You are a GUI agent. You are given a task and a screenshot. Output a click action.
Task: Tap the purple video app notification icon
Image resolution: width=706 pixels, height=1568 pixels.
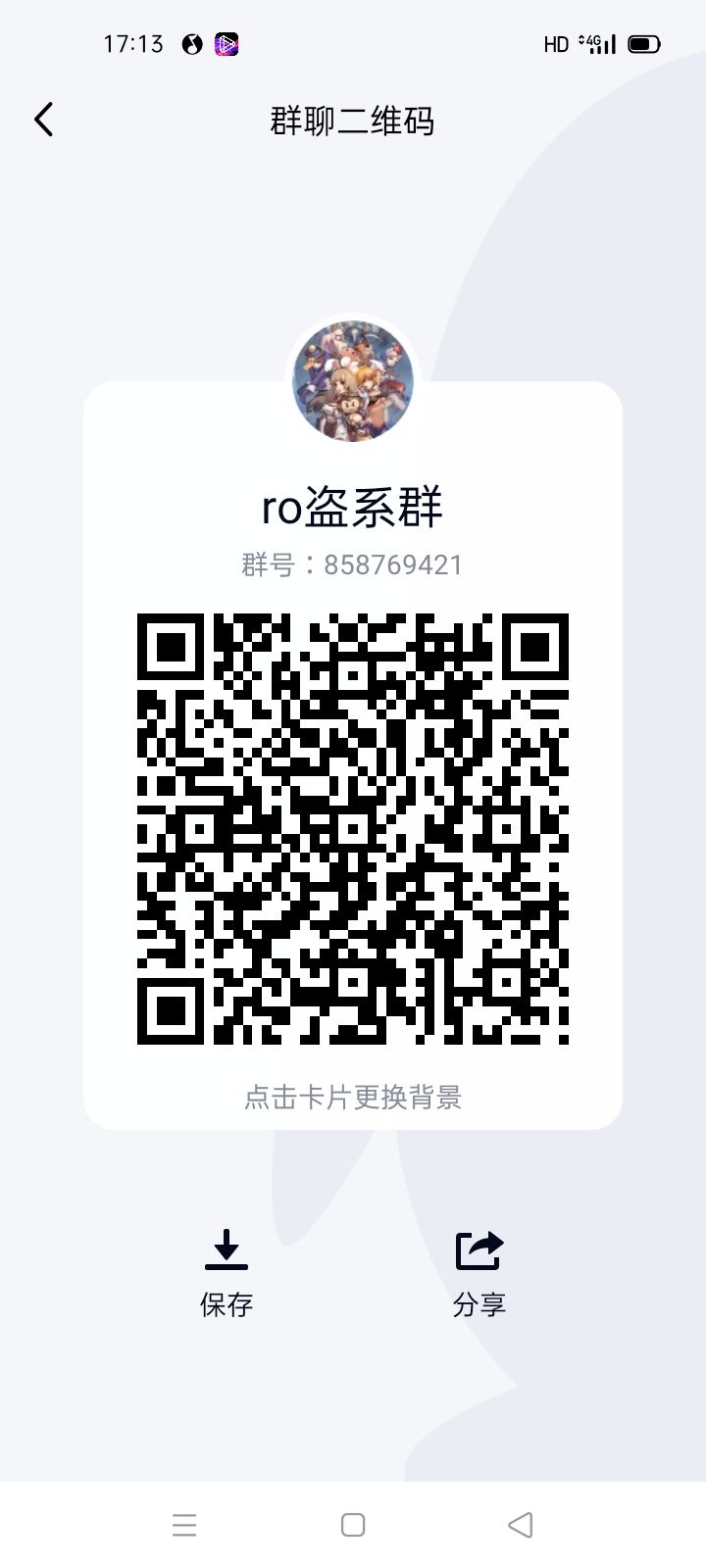coord(227,44)
